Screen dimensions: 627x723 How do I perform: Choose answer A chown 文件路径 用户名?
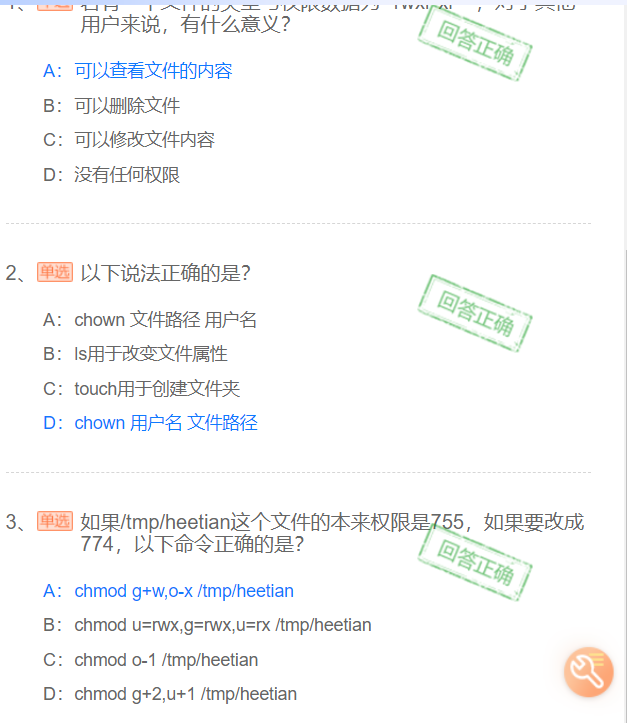[x=150, y=320]
